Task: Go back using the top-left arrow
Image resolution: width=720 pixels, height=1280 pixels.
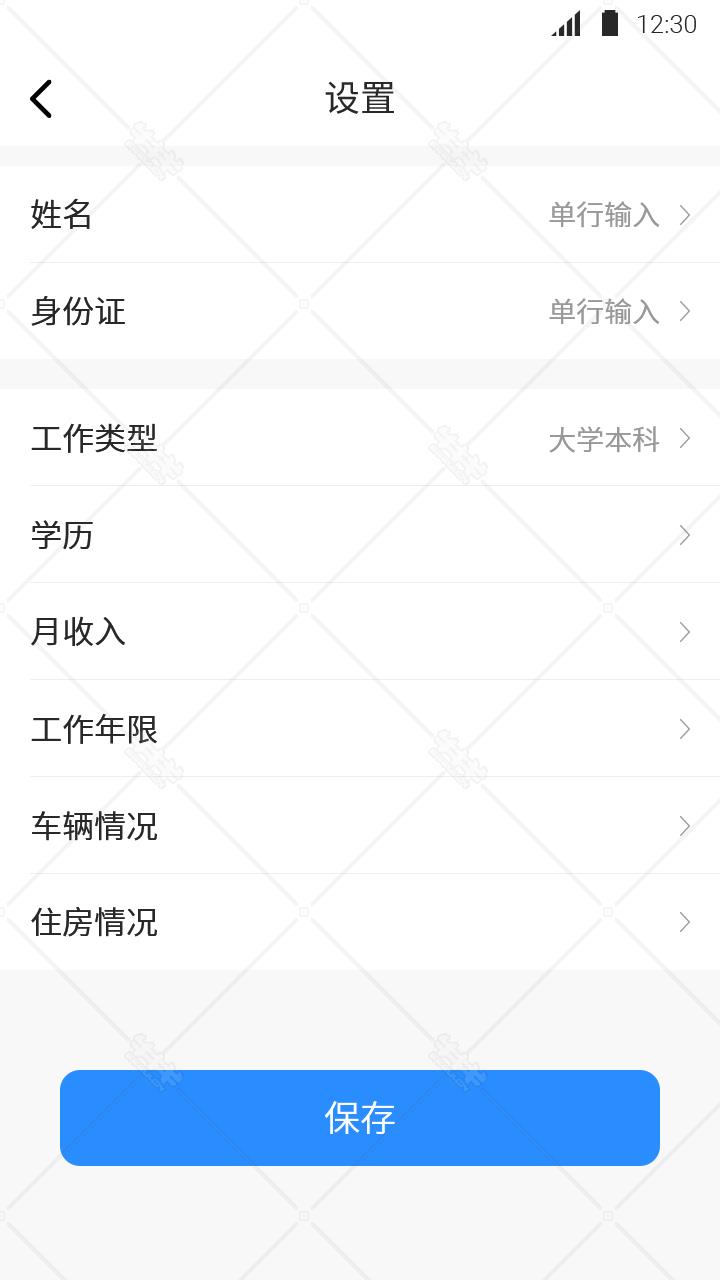Action: pyautogui.click(x=41, y=99)
